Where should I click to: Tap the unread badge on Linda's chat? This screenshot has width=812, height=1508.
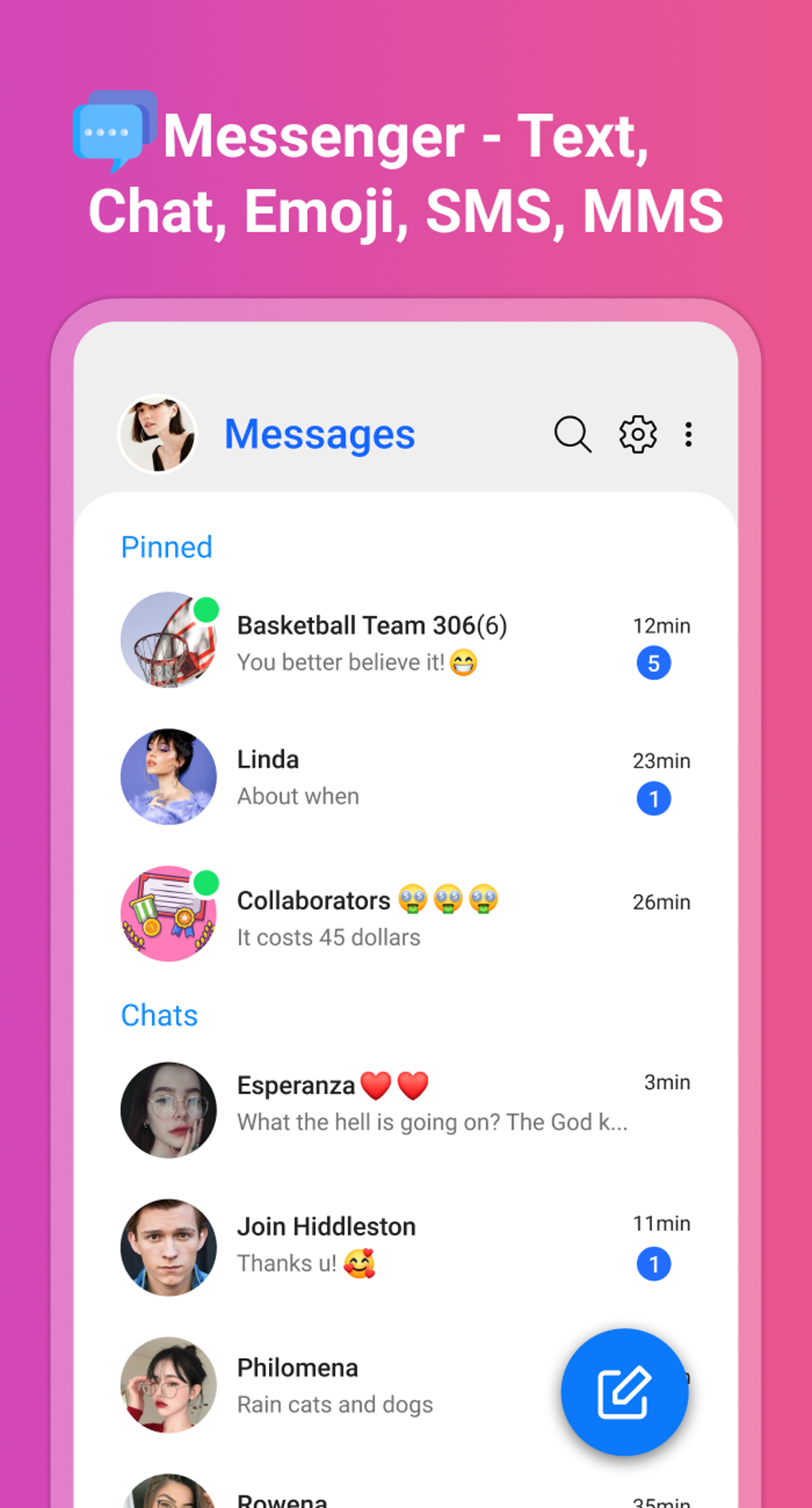(x=654, y=798)
